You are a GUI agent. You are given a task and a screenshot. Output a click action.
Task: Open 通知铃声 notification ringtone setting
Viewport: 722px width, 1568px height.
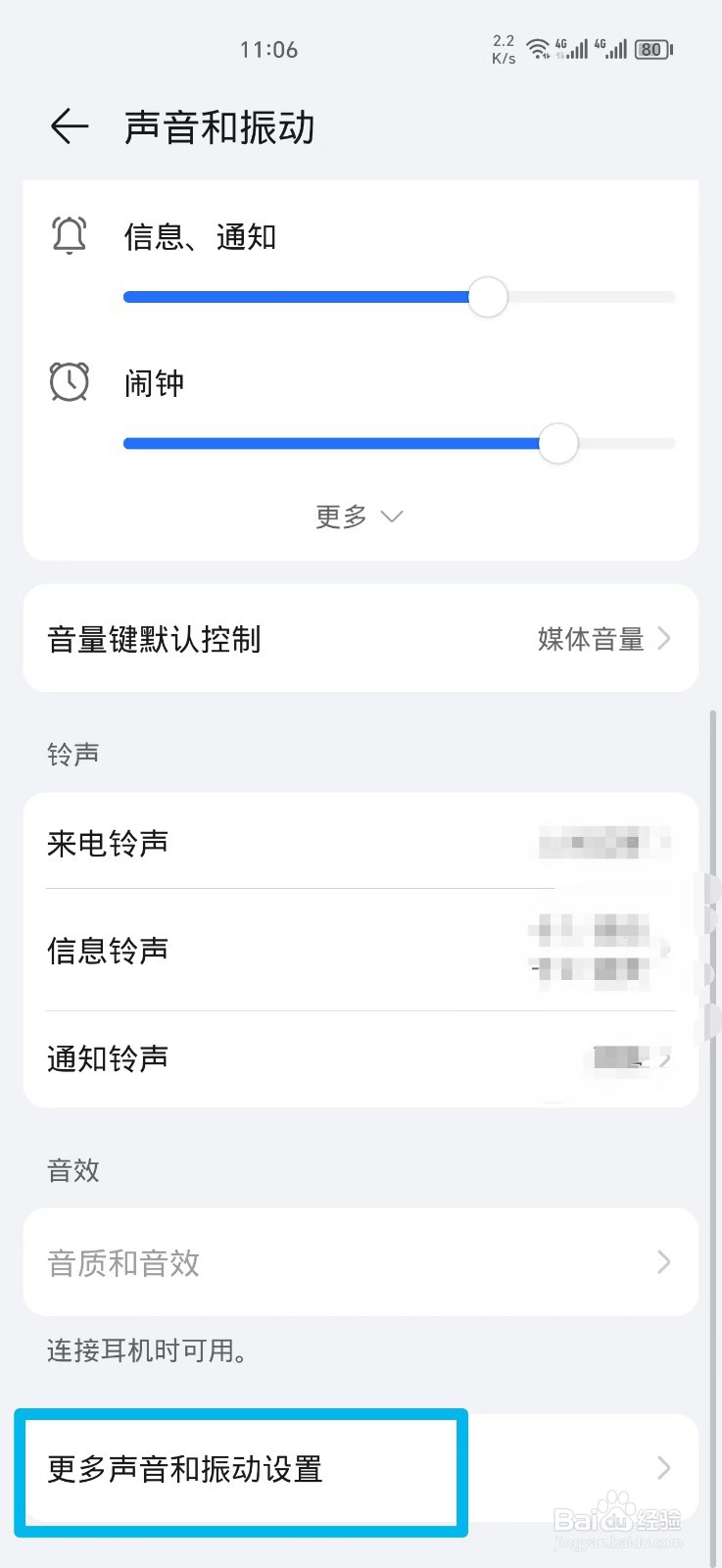point(360,1058)
